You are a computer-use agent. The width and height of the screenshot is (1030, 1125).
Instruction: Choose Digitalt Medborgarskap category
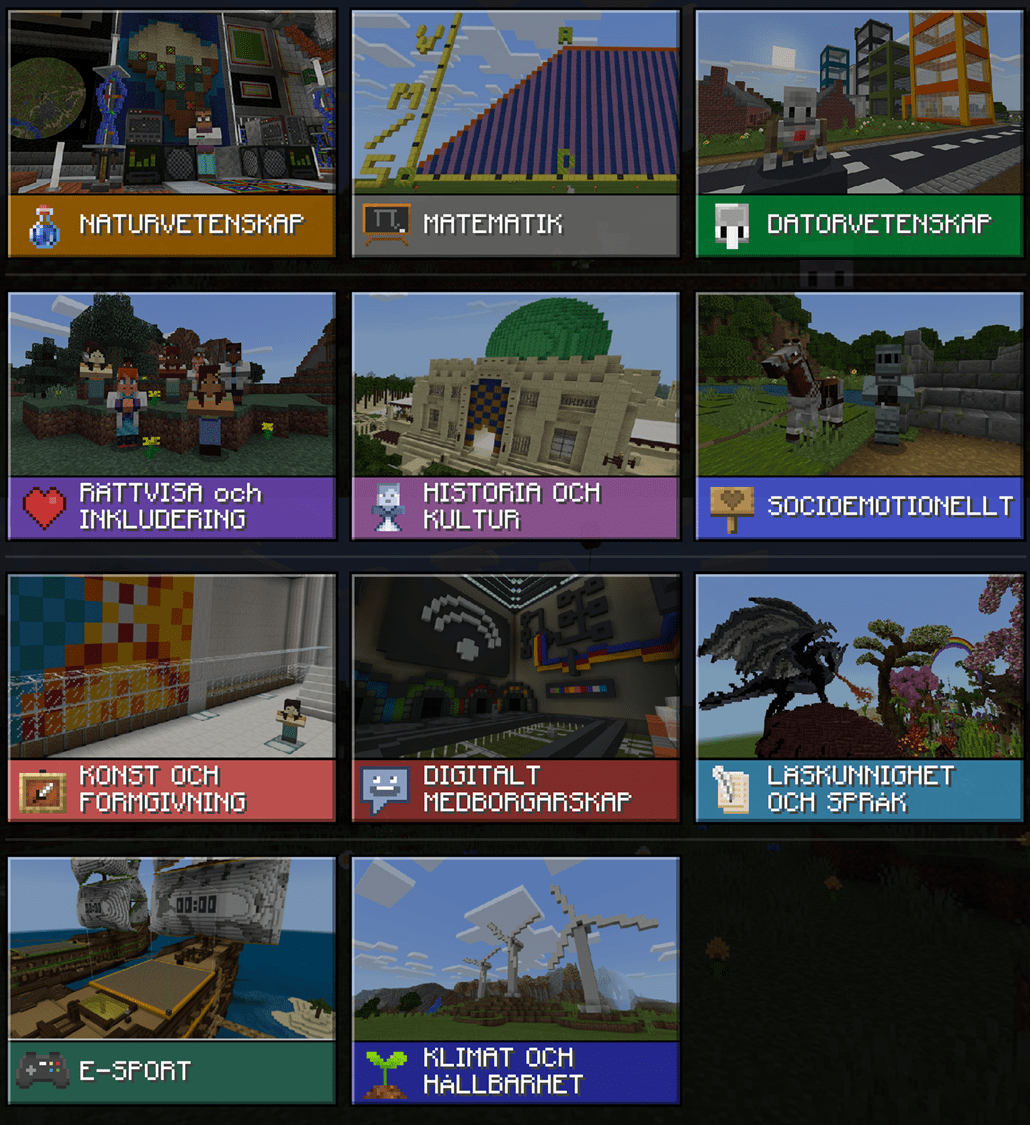516,697
